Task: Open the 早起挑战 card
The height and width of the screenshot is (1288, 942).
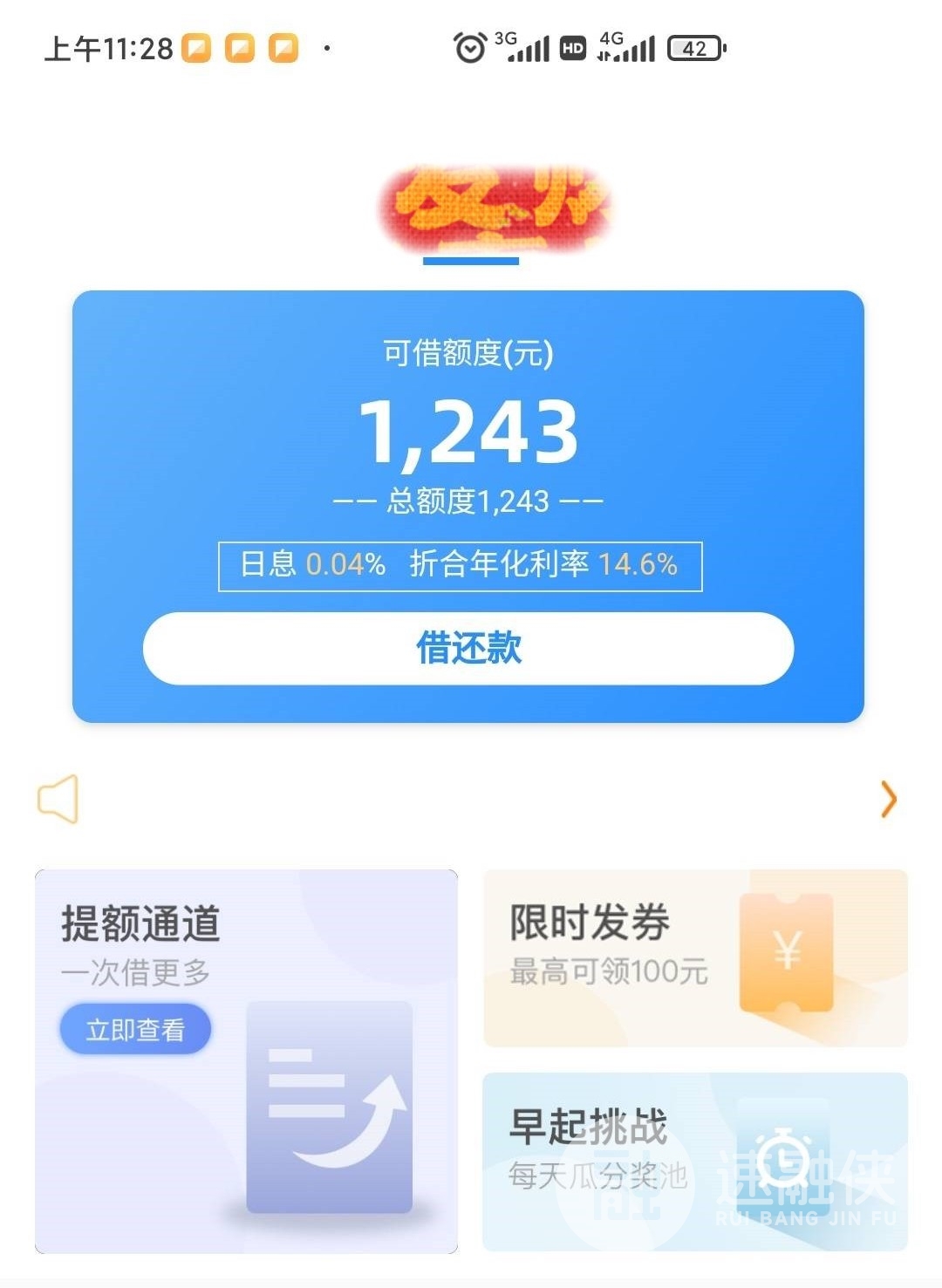Action: (x=695, y=1160)
